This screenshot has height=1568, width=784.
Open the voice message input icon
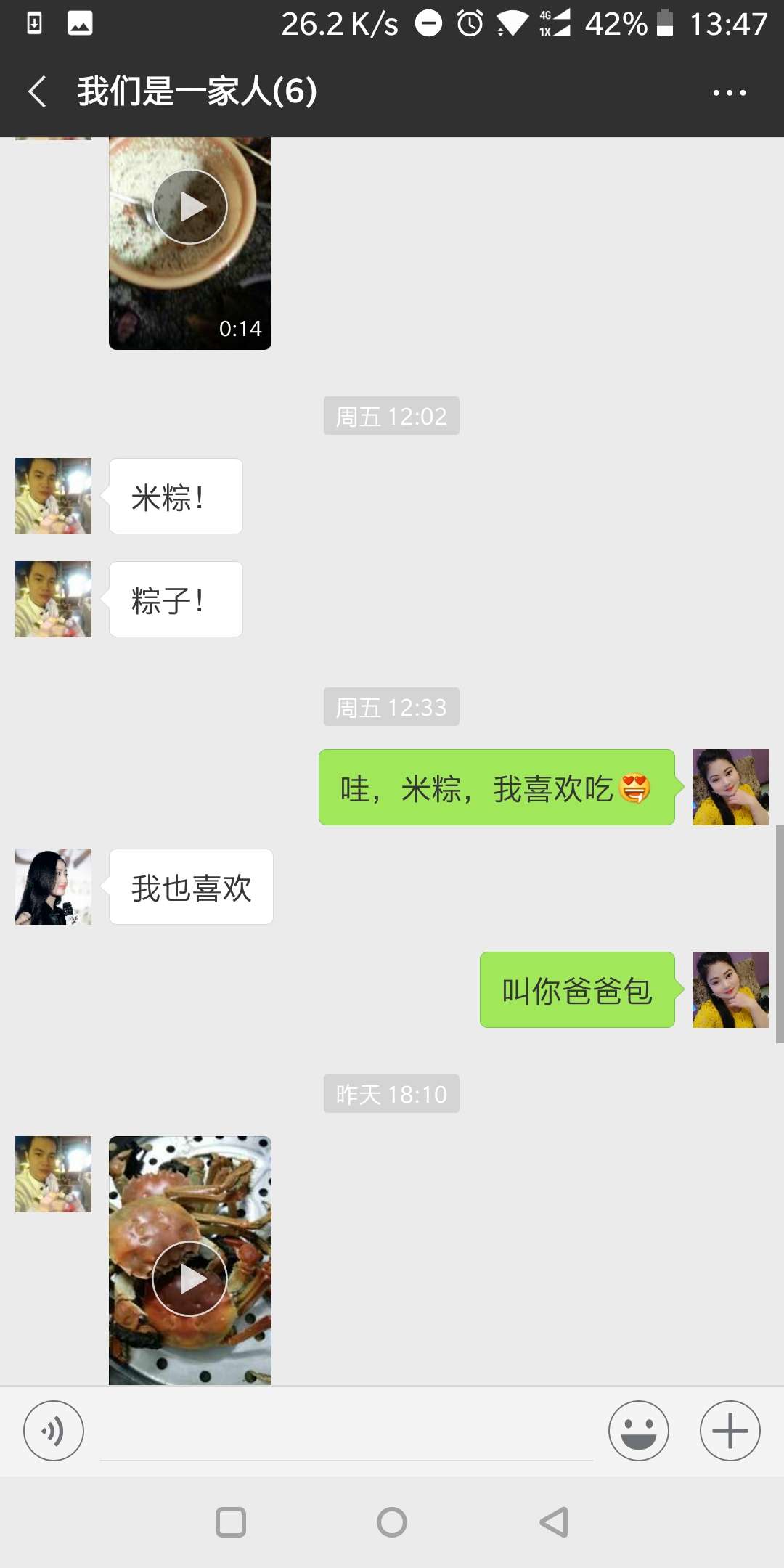pyautogui.click(x=53, y=1430)
